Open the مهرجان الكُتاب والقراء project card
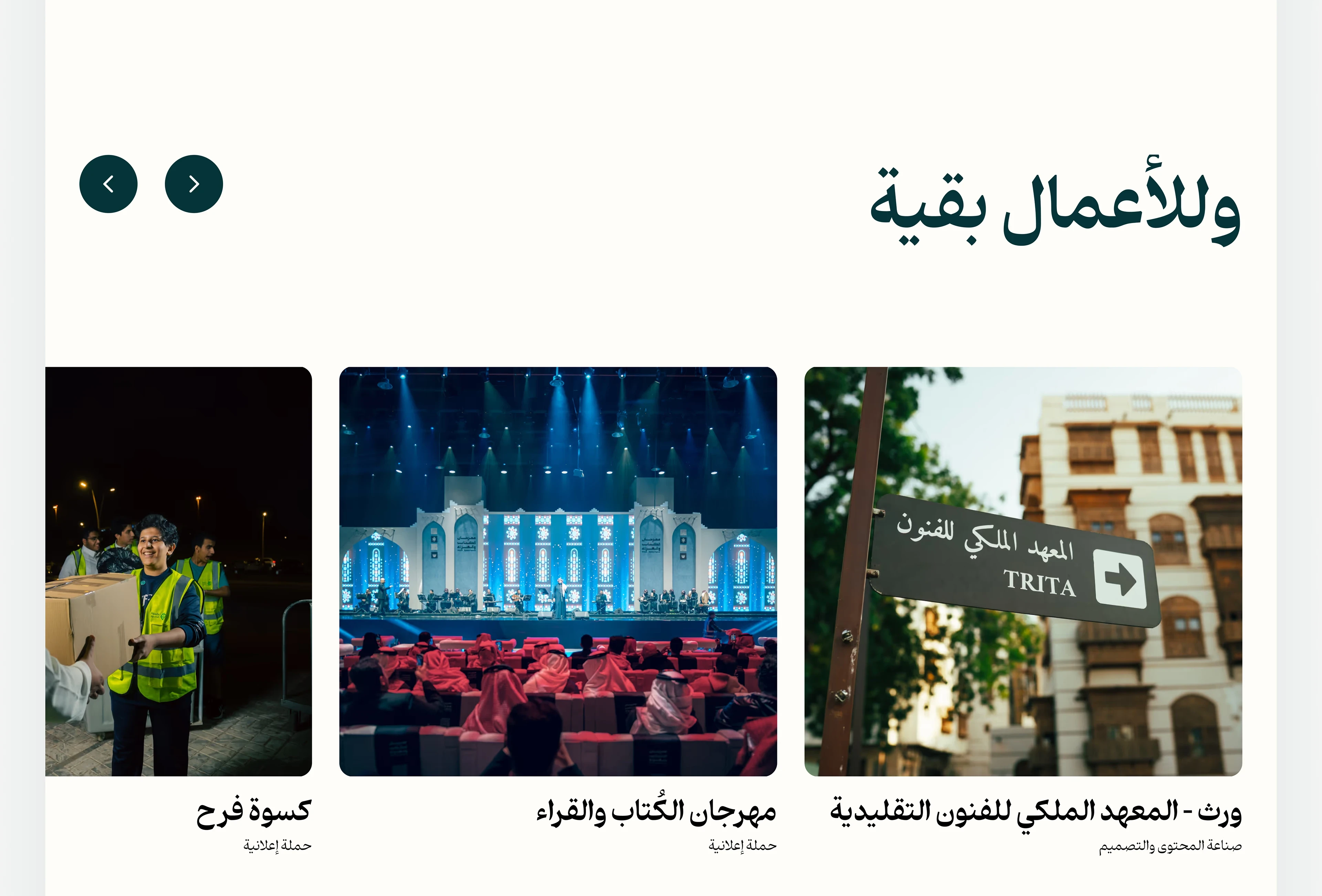The height and width of the screenshot is (896, 1322). [557, 571]
